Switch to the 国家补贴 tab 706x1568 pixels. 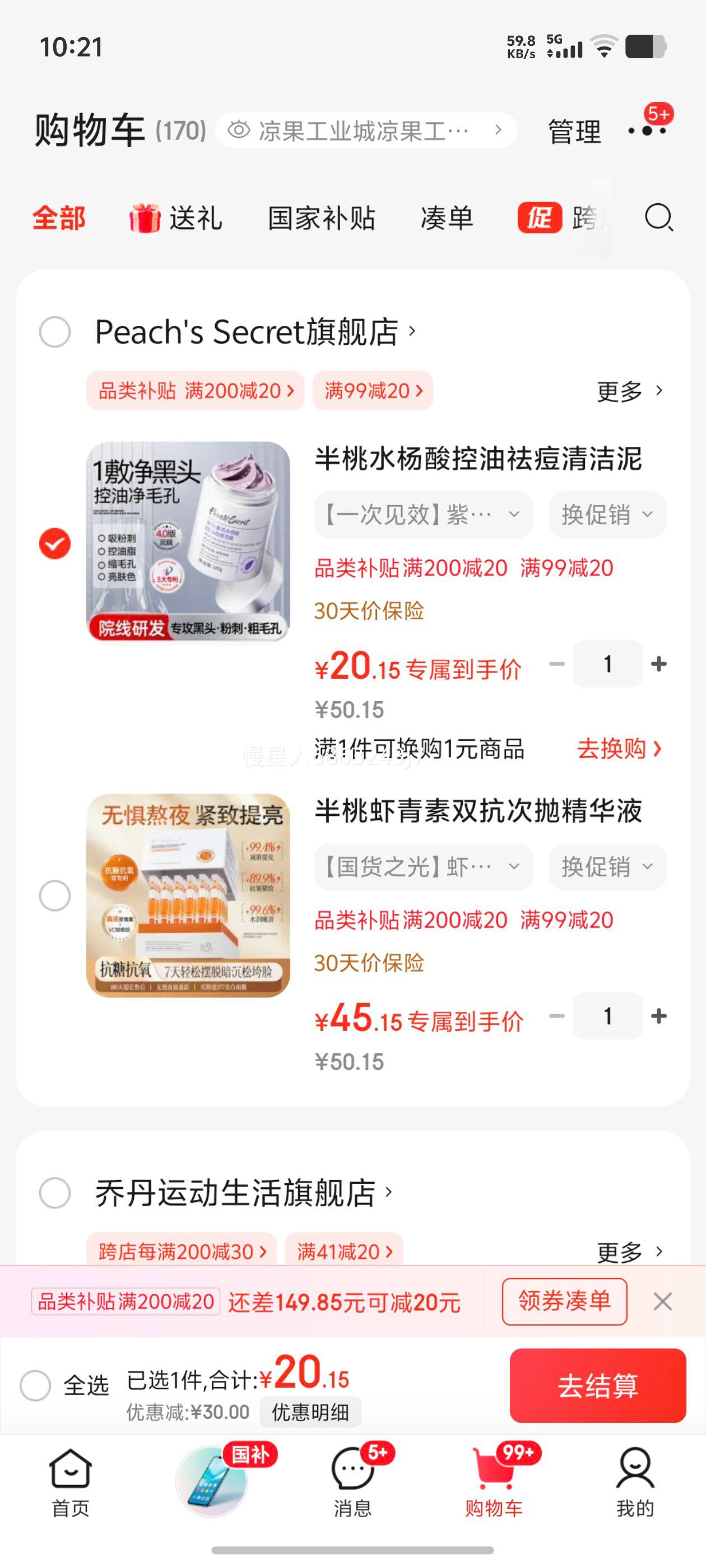[321, 218]
